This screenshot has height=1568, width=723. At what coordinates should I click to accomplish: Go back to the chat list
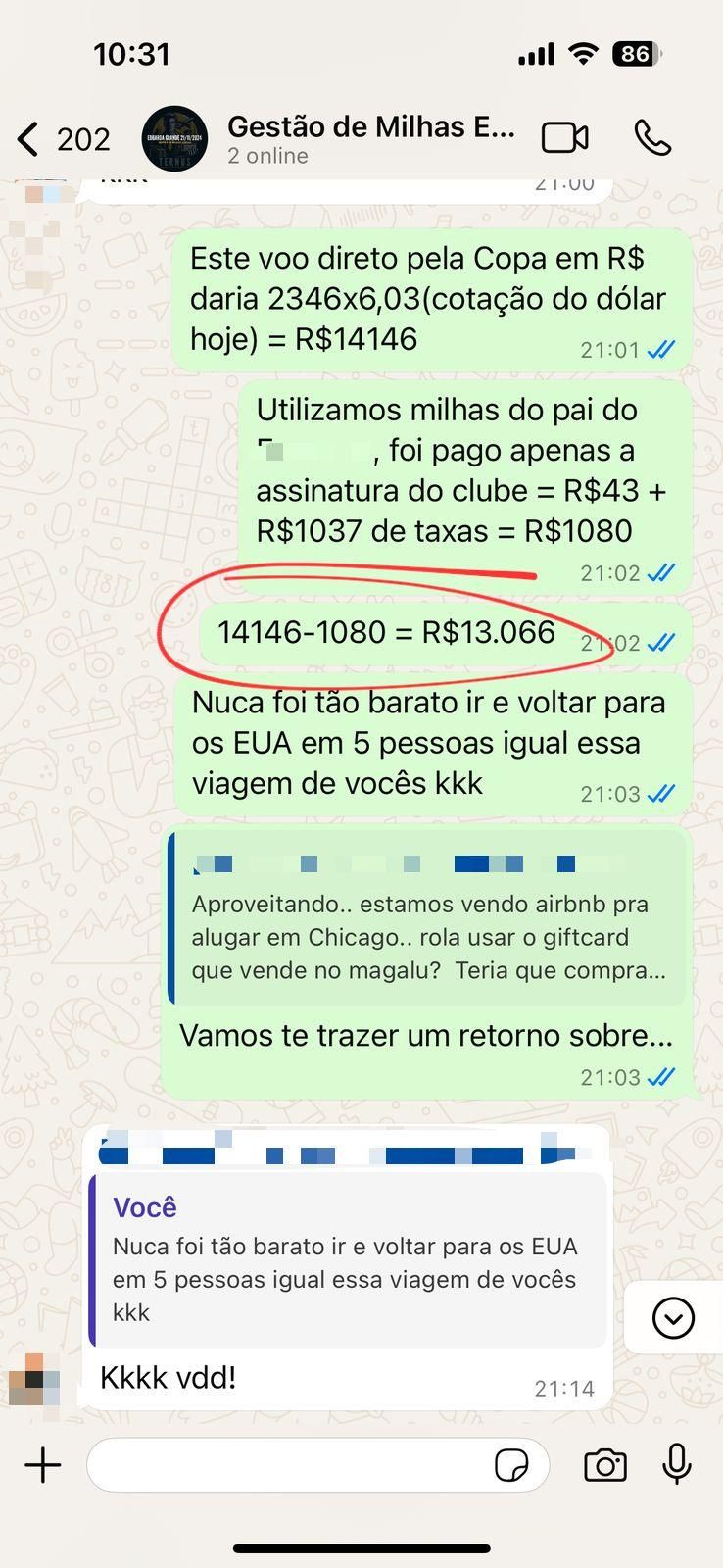(29, 139)
